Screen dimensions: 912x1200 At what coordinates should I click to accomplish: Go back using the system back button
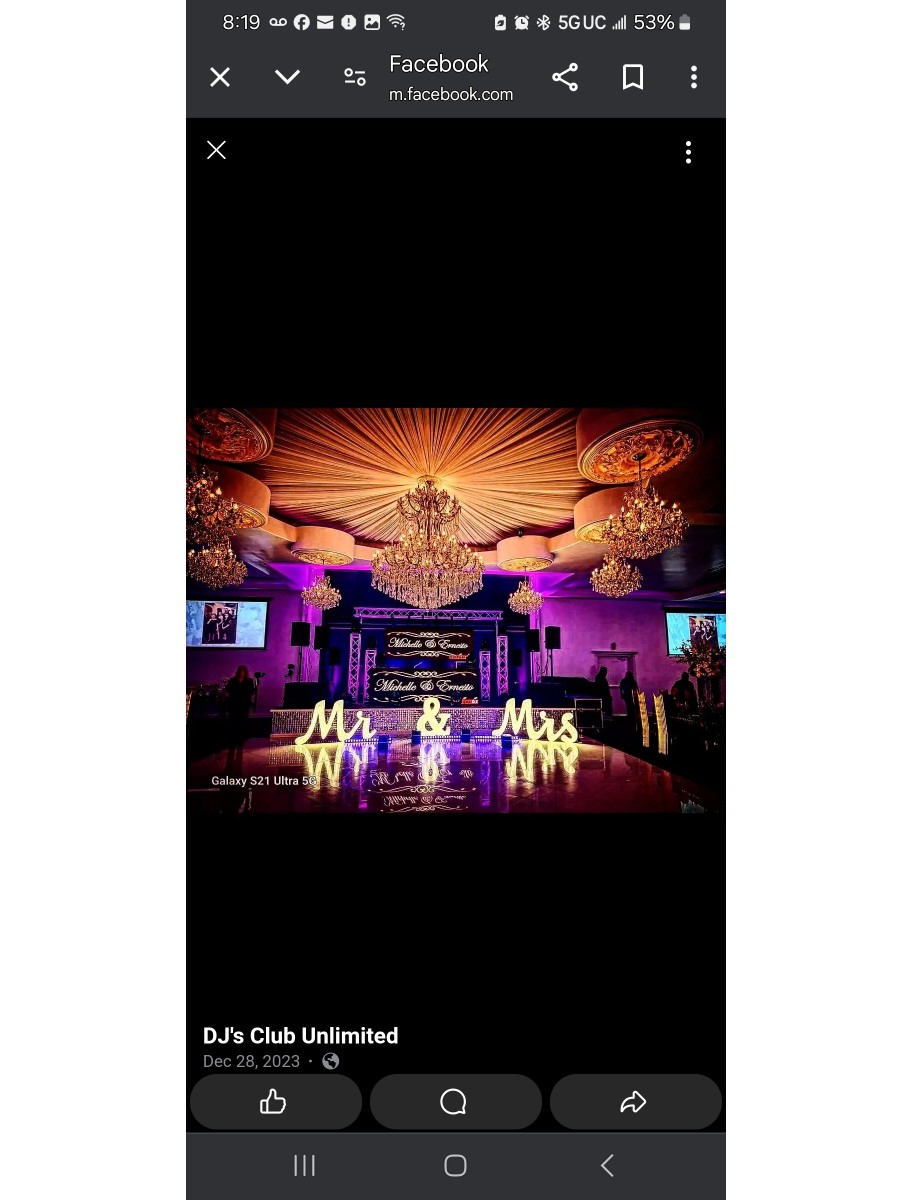(607, 1165)
